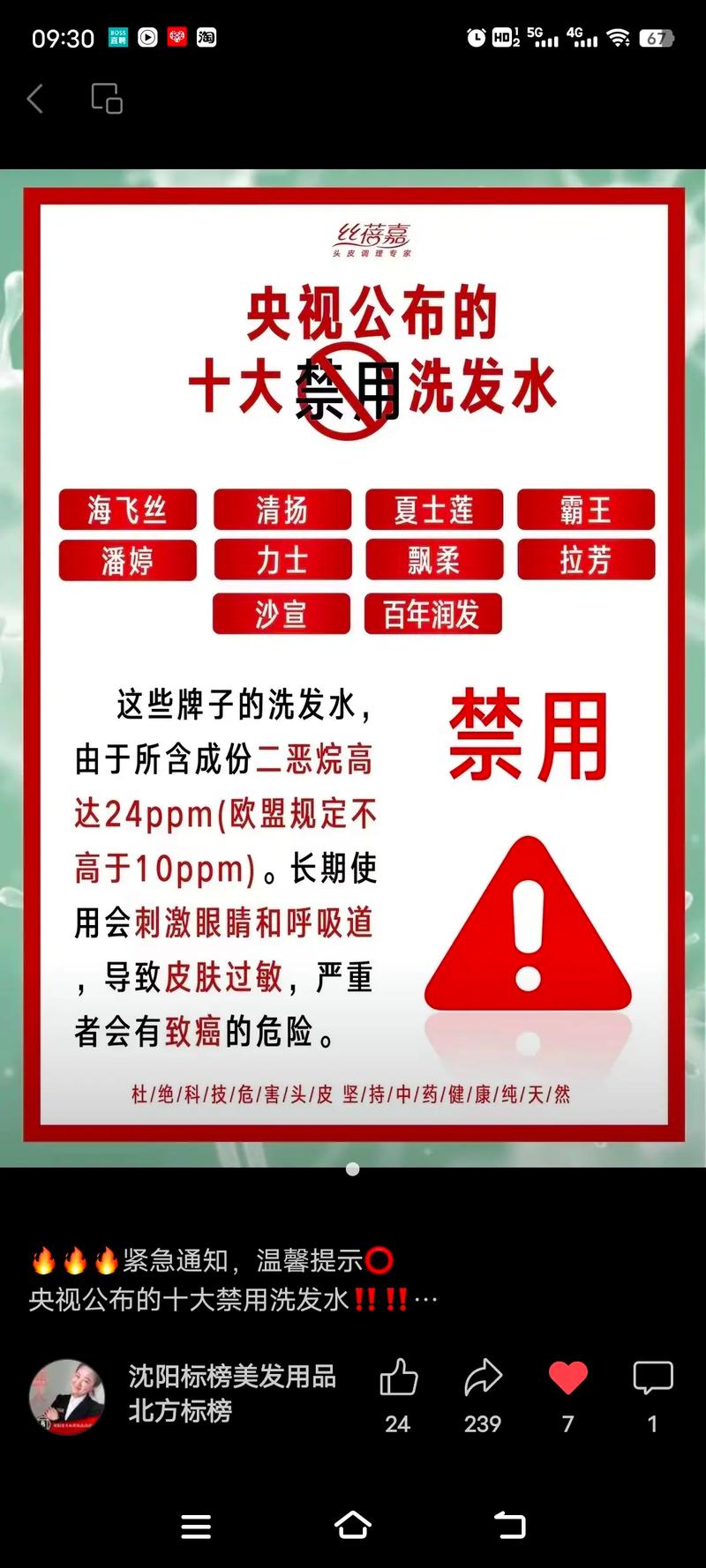Tap the back arrow at top left
Image resolution: width=706 pixels, height=1568 pixels.
coord(34,100)
